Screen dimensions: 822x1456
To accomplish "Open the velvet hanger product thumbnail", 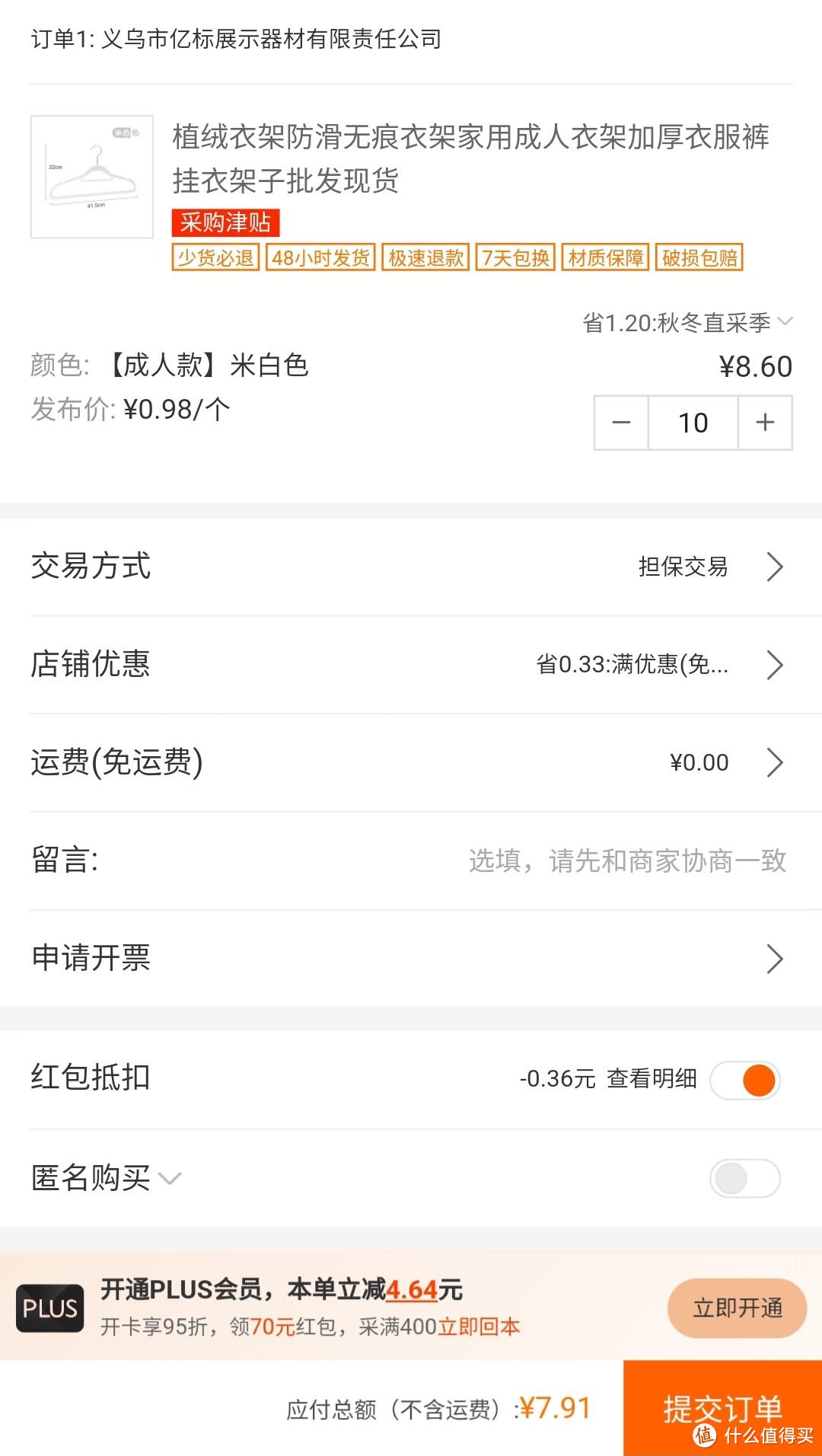I will 92,177.
